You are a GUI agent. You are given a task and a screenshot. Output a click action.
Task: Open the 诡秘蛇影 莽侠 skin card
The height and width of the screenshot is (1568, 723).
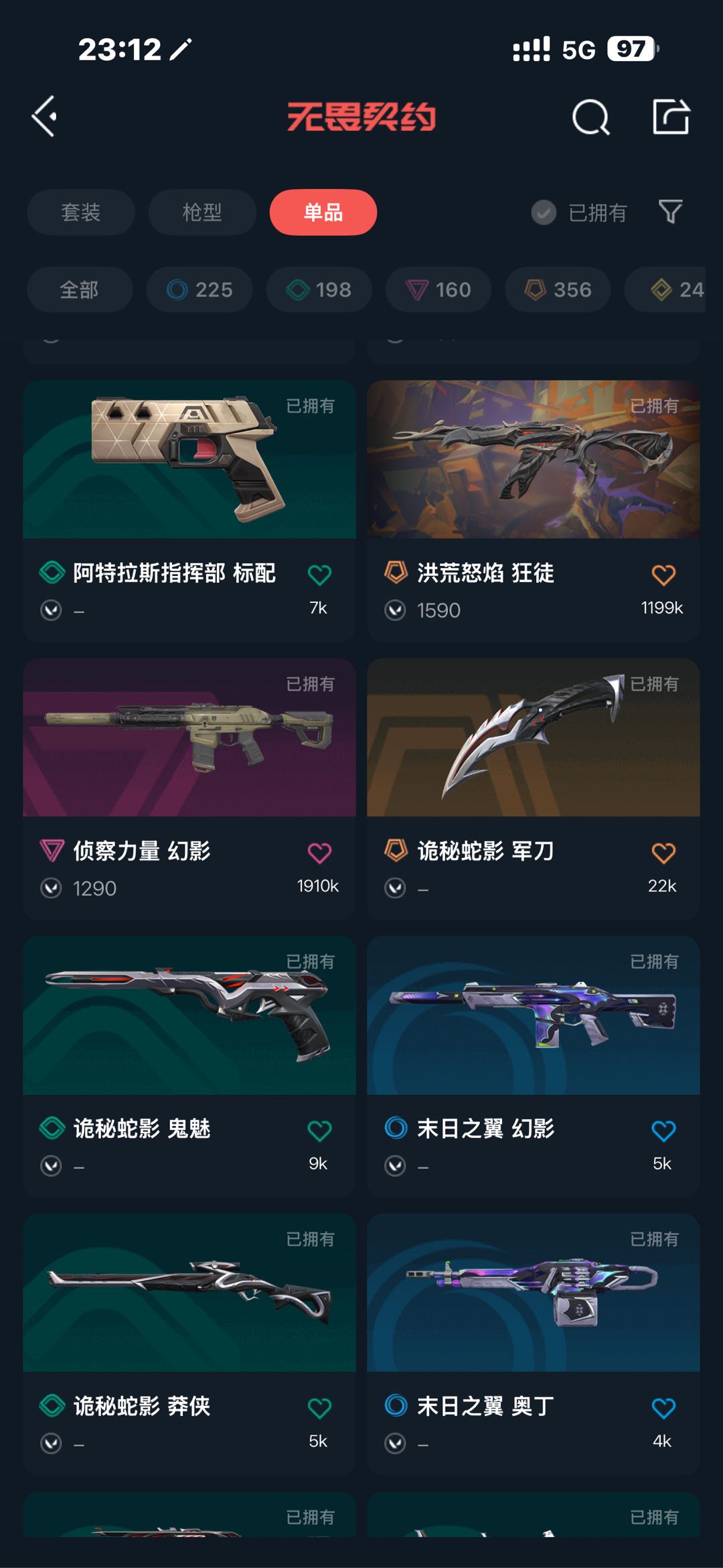(189, 1344)
